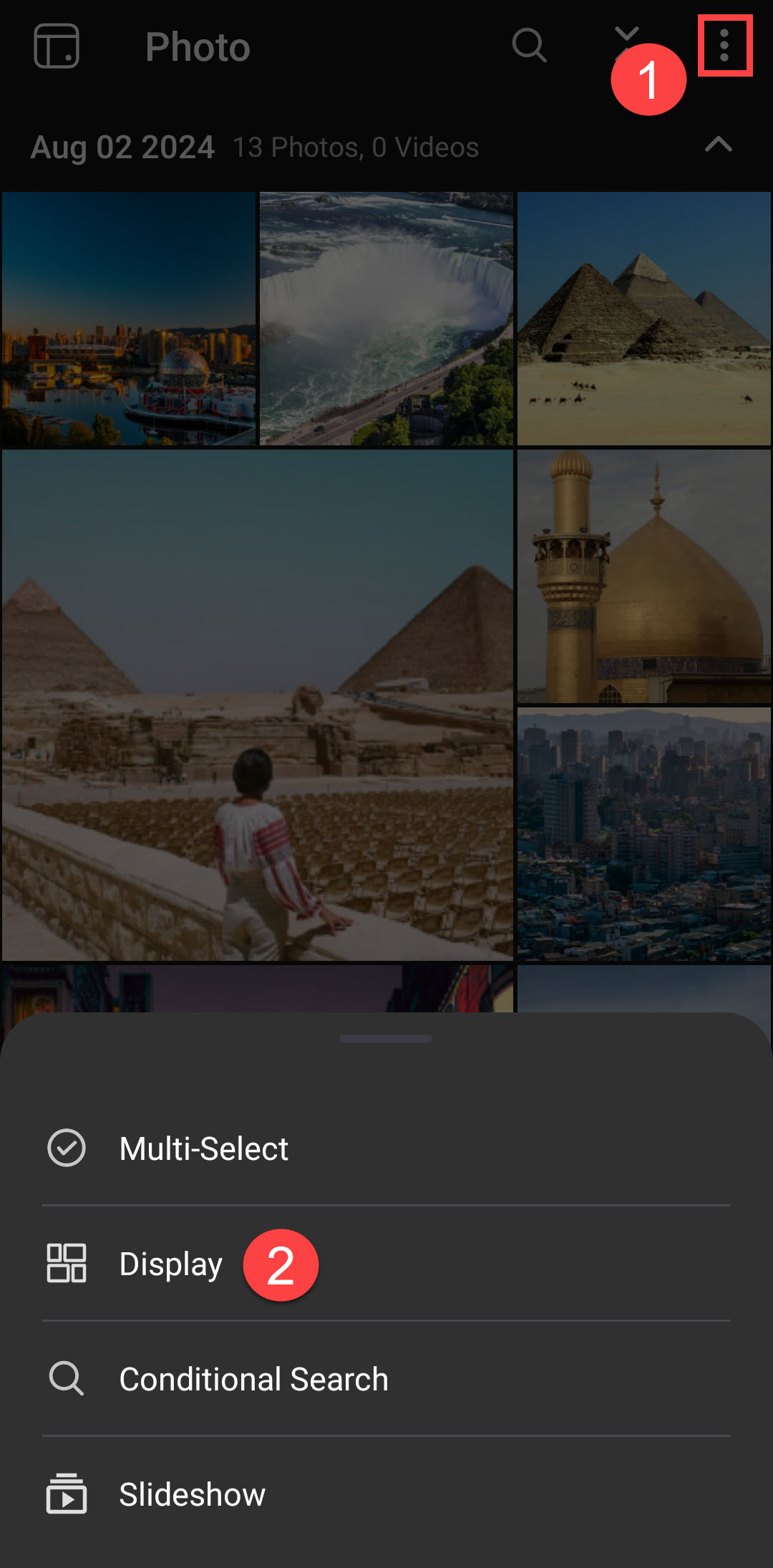Screen dimensions: 773x1568
Task: Open the harbor city skyline photo
Action: tap(129, 319)
